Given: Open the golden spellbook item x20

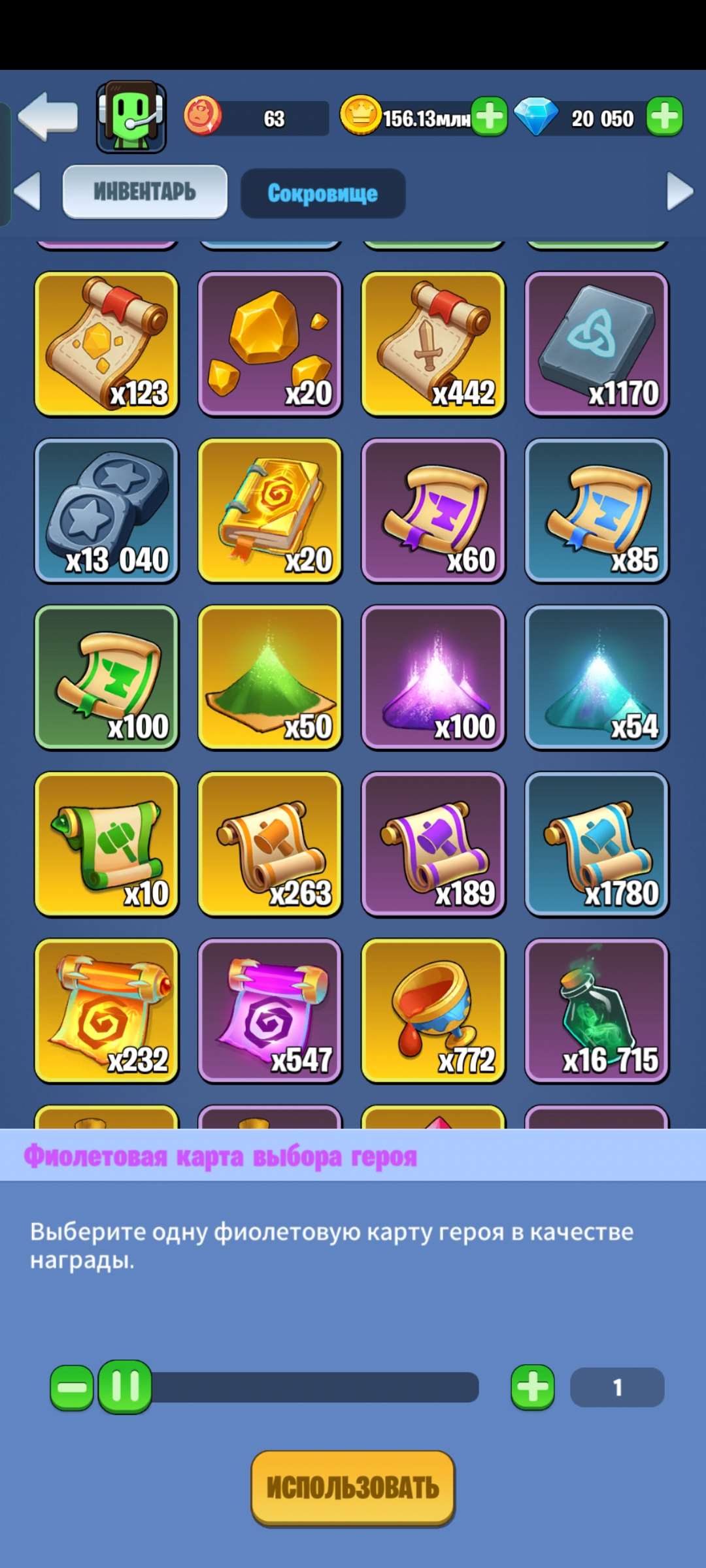Looking at the screenshot, I should [270, 510].
